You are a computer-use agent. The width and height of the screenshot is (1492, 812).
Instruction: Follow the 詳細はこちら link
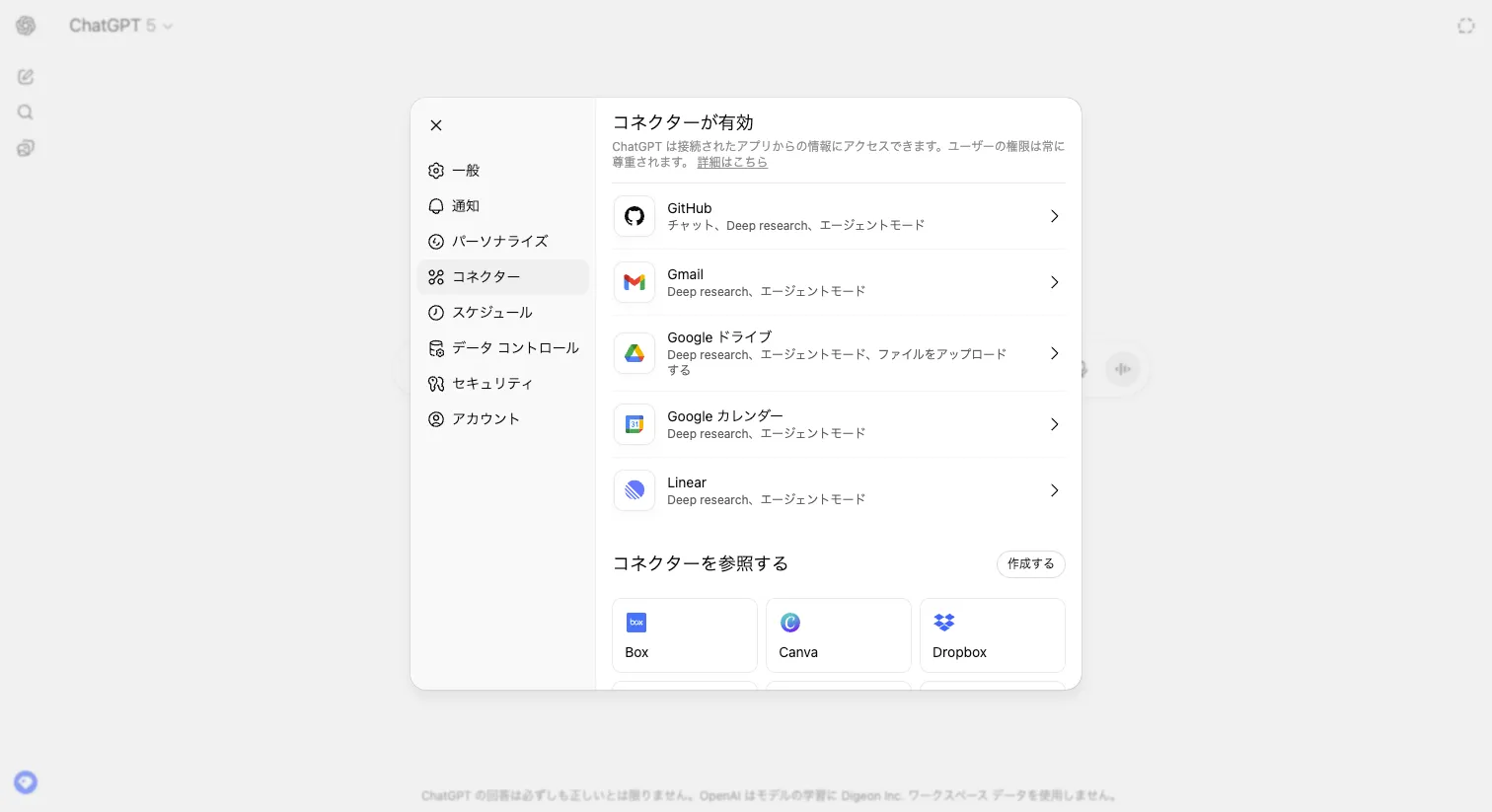[x=732, y=163]
